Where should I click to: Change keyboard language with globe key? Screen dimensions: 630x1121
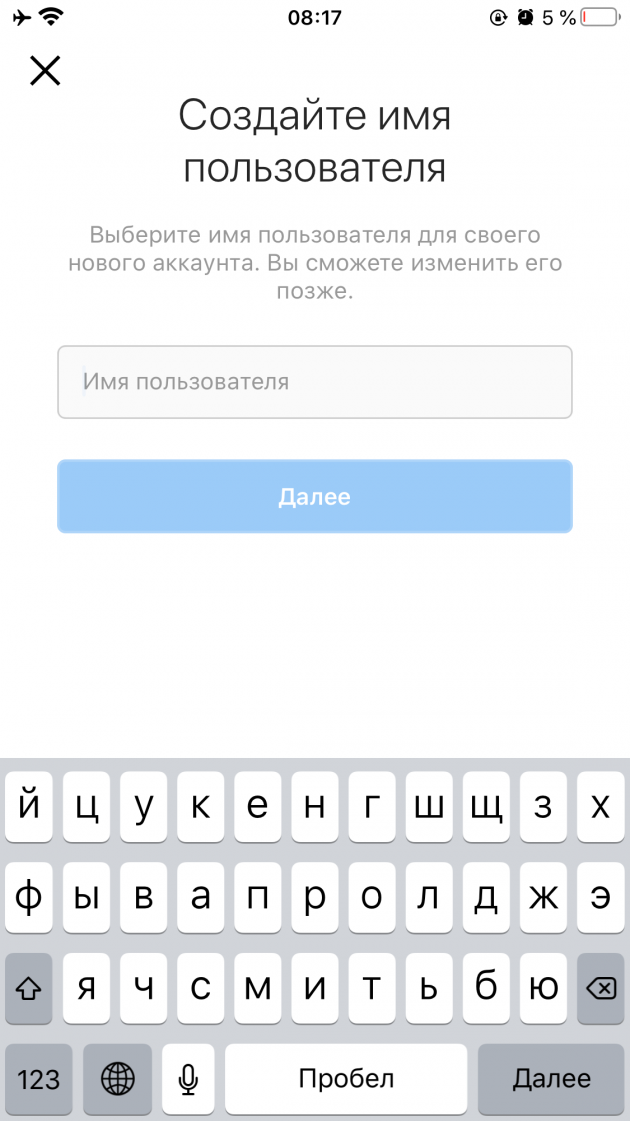pyautogui.click(x=117, y=1078)
